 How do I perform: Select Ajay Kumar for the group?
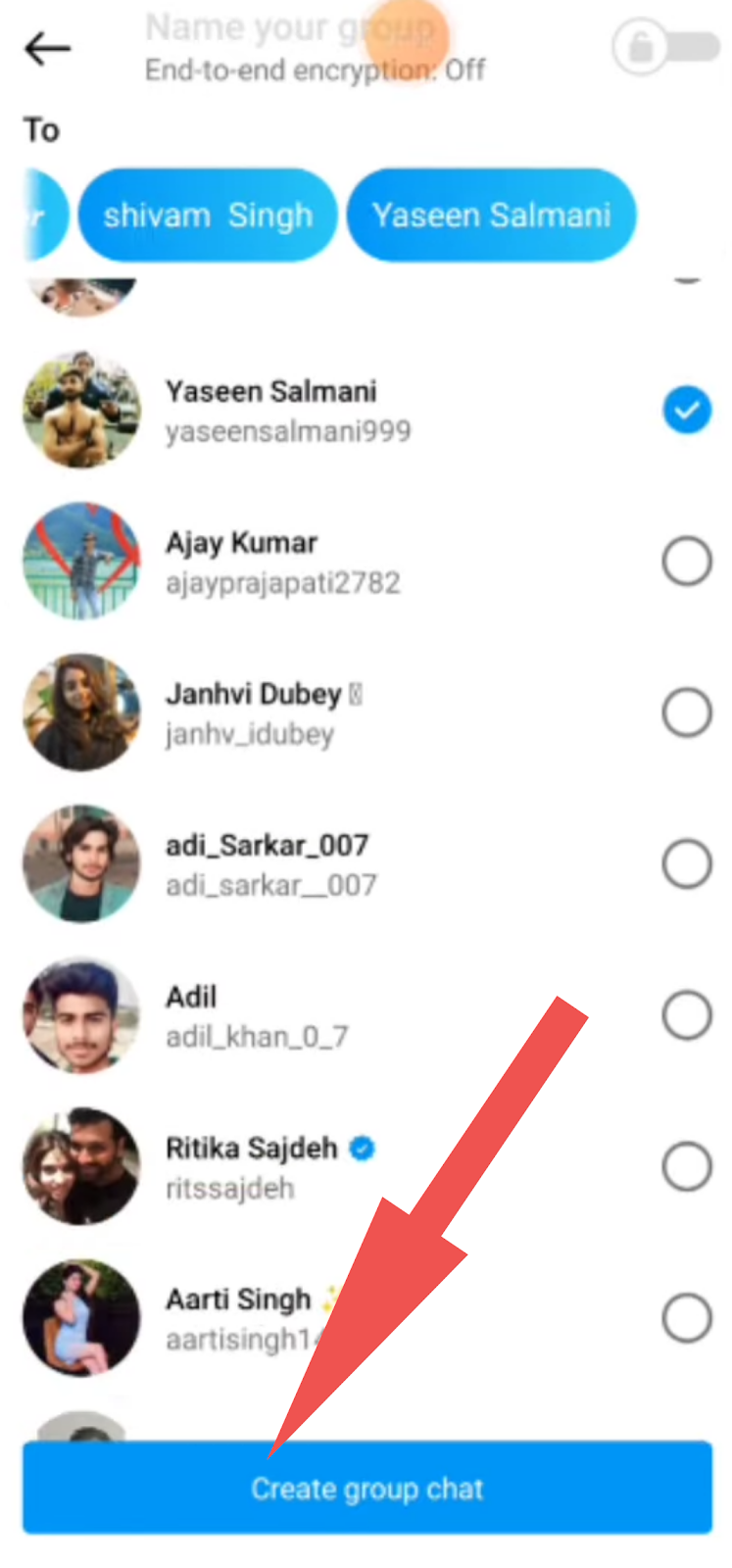pyautogui.click(x=687, y=562)
